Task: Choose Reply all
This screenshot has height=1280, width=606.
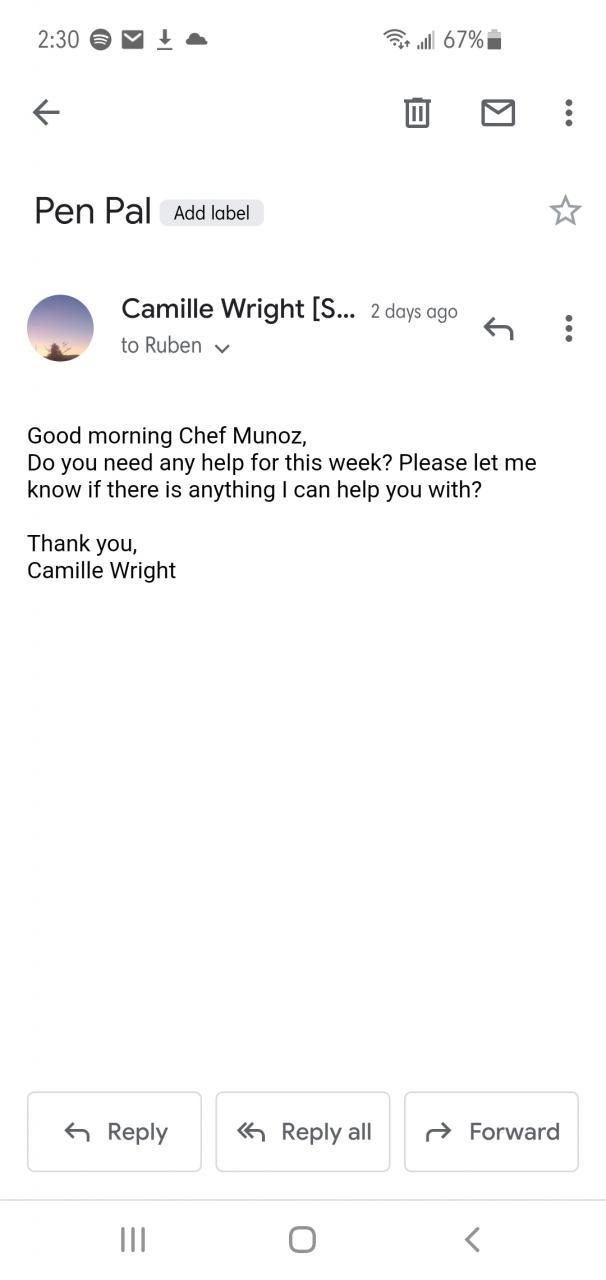Action: pos(303,1131)
